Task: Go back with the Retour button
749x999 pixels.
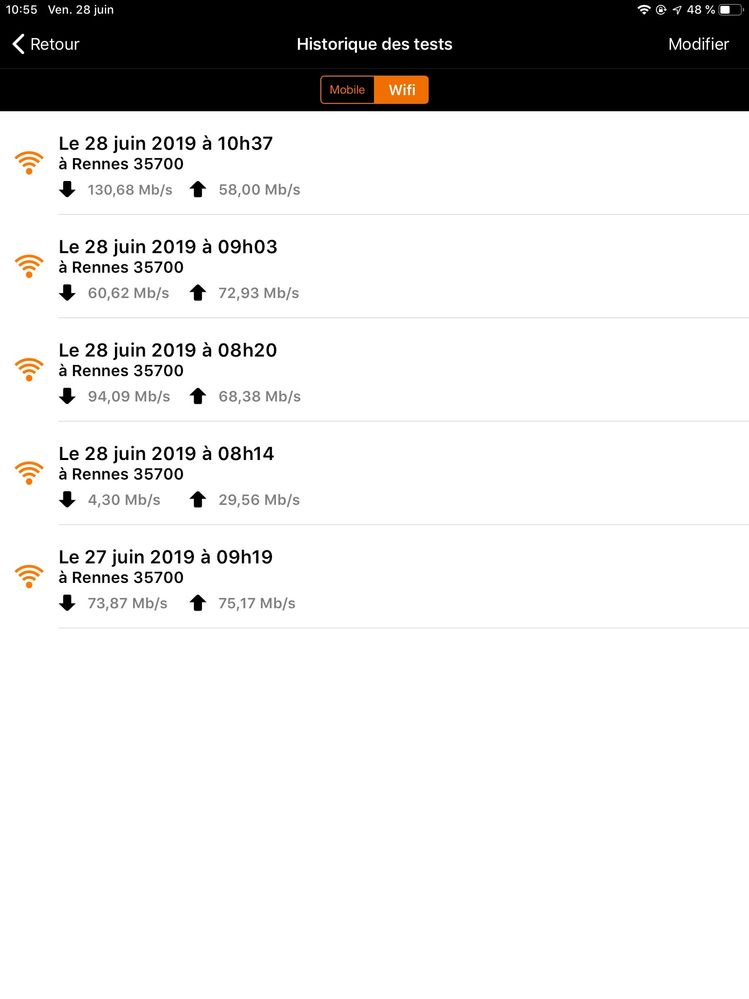Action: 46,44
